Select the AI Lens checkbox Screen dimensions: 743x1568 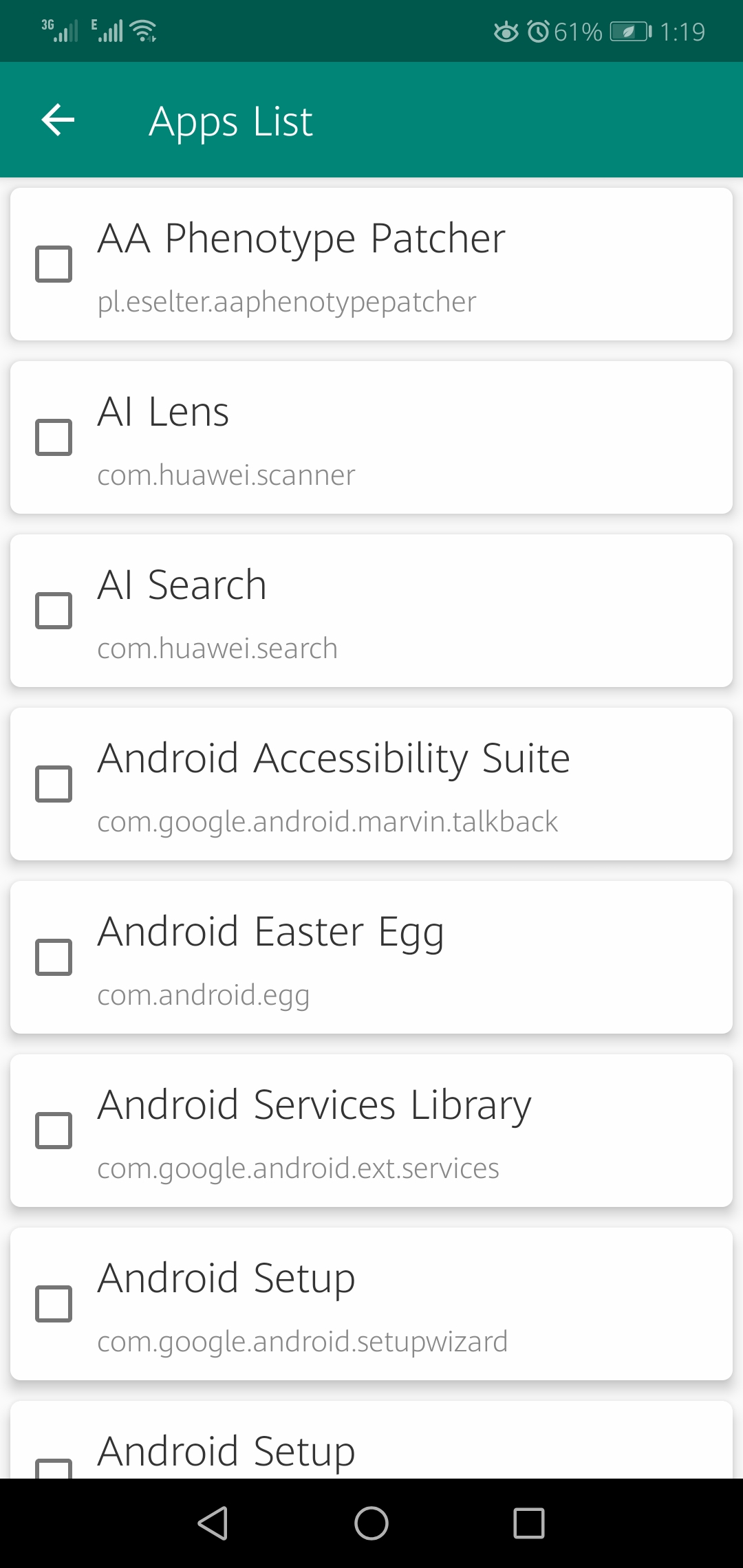pyautogui.click(x=54, y=437)
